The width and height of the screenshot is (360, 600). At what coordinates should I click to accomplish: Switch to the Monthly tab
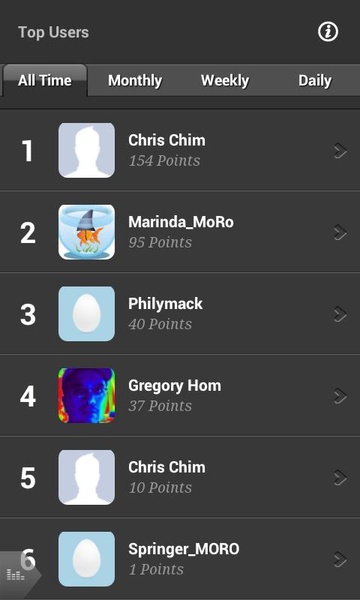coord(135,81)
